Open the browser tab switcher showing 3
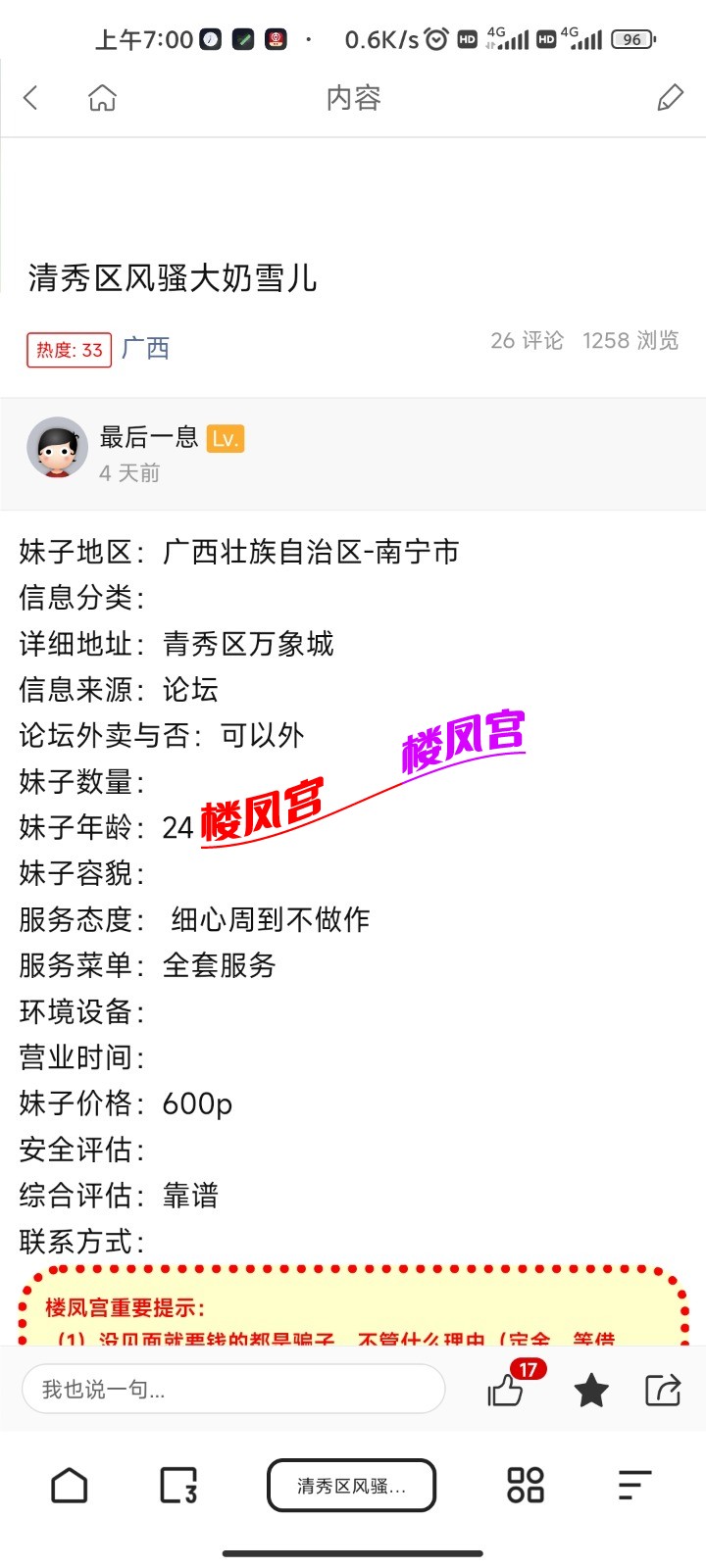706x1568 pixels. [178, 1486]
